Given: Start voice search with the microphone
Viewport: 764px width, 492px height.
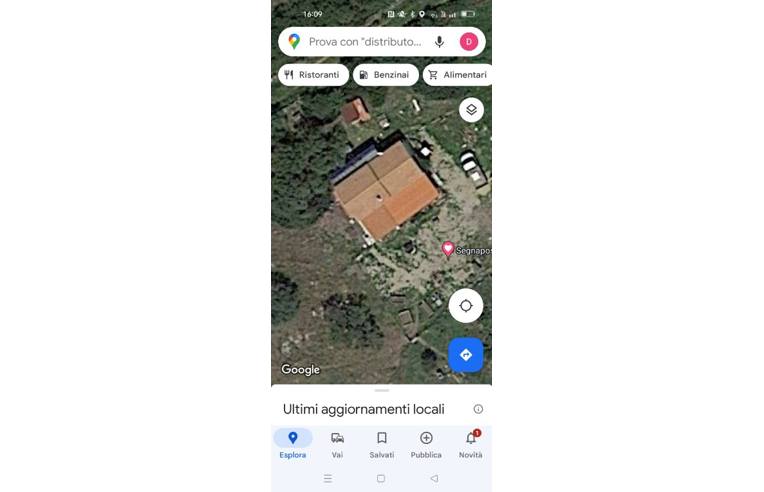Looking at the screenshot, I should [x=439, y=42].
